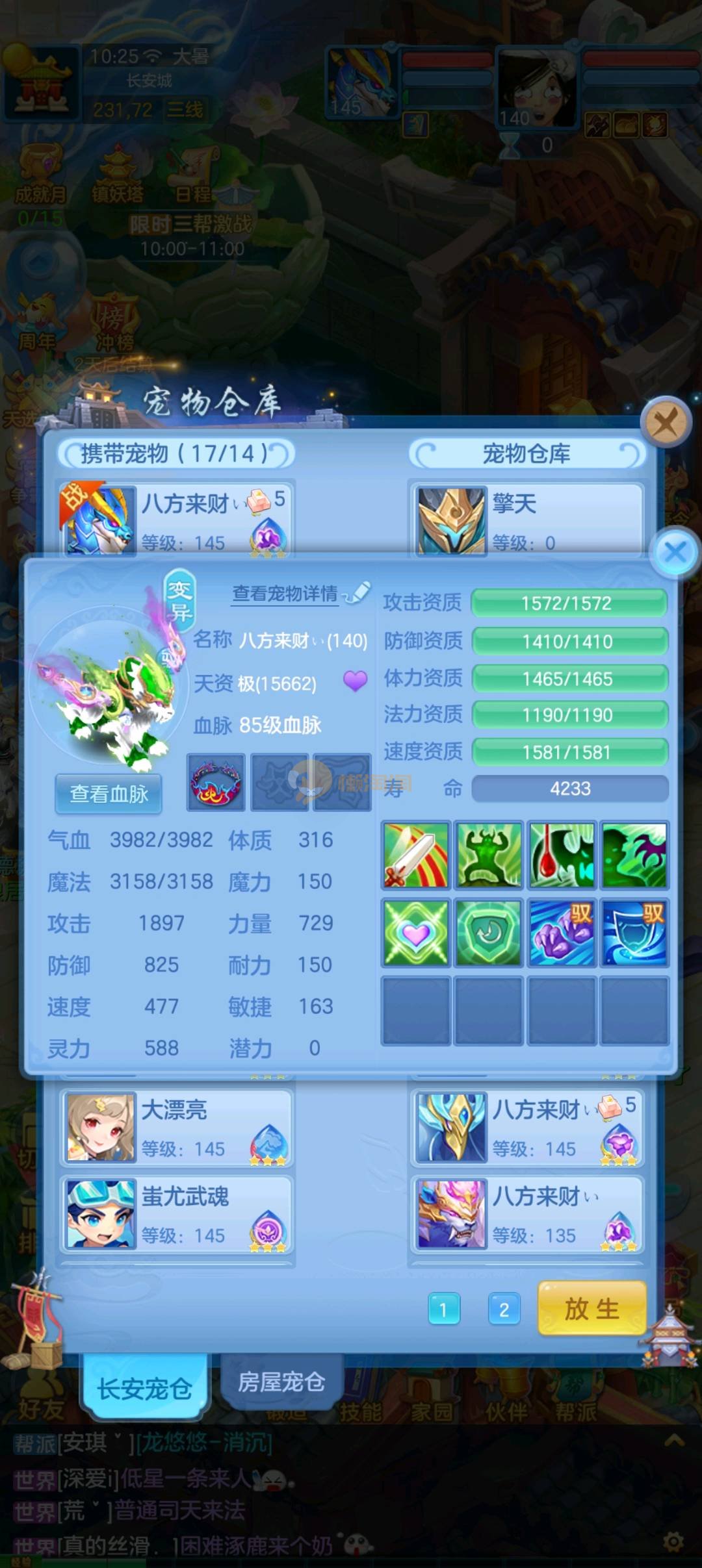
Task: Select the level 145 warehouse 八方来财 pet
Action: 528,1128
